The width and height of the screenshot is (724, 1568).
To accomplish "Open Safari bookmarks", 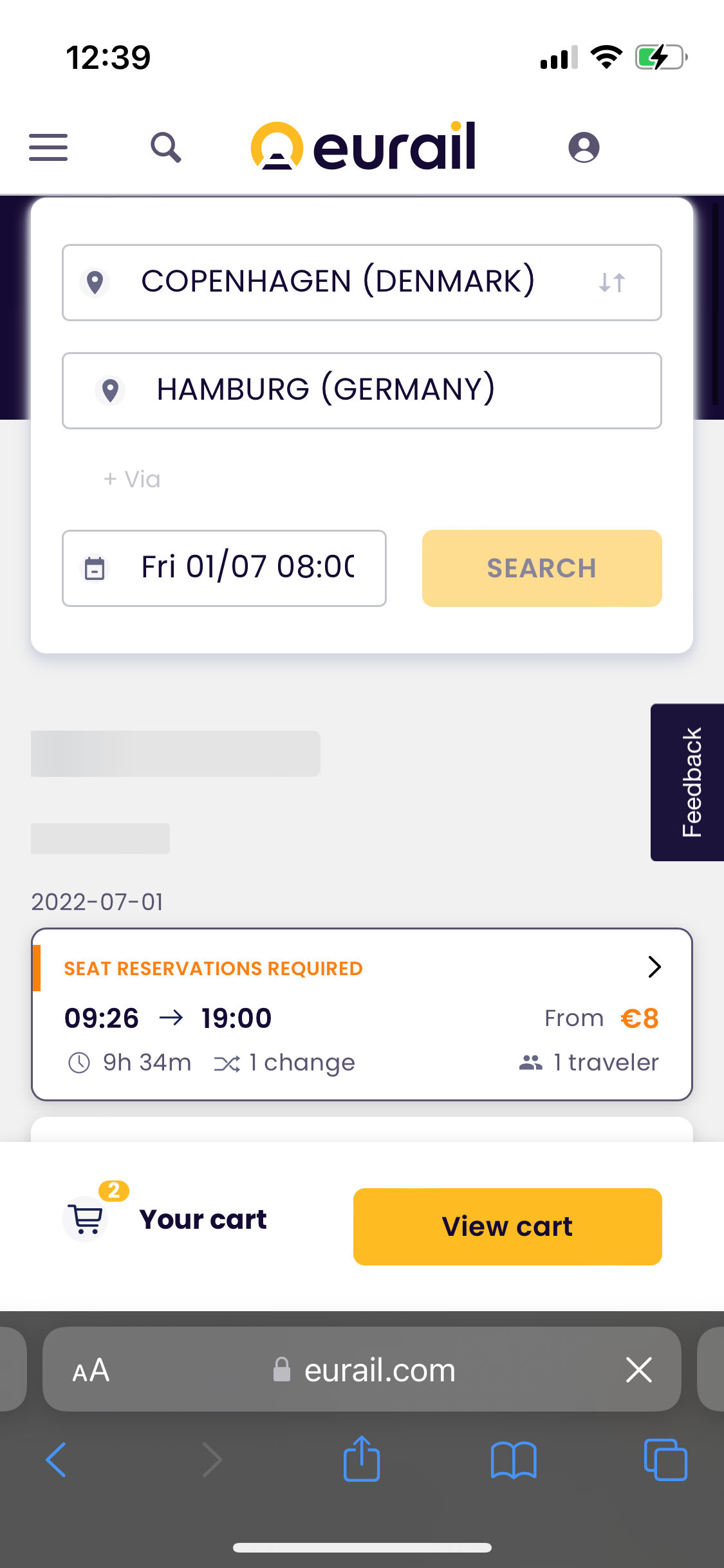I will 513,1459.
